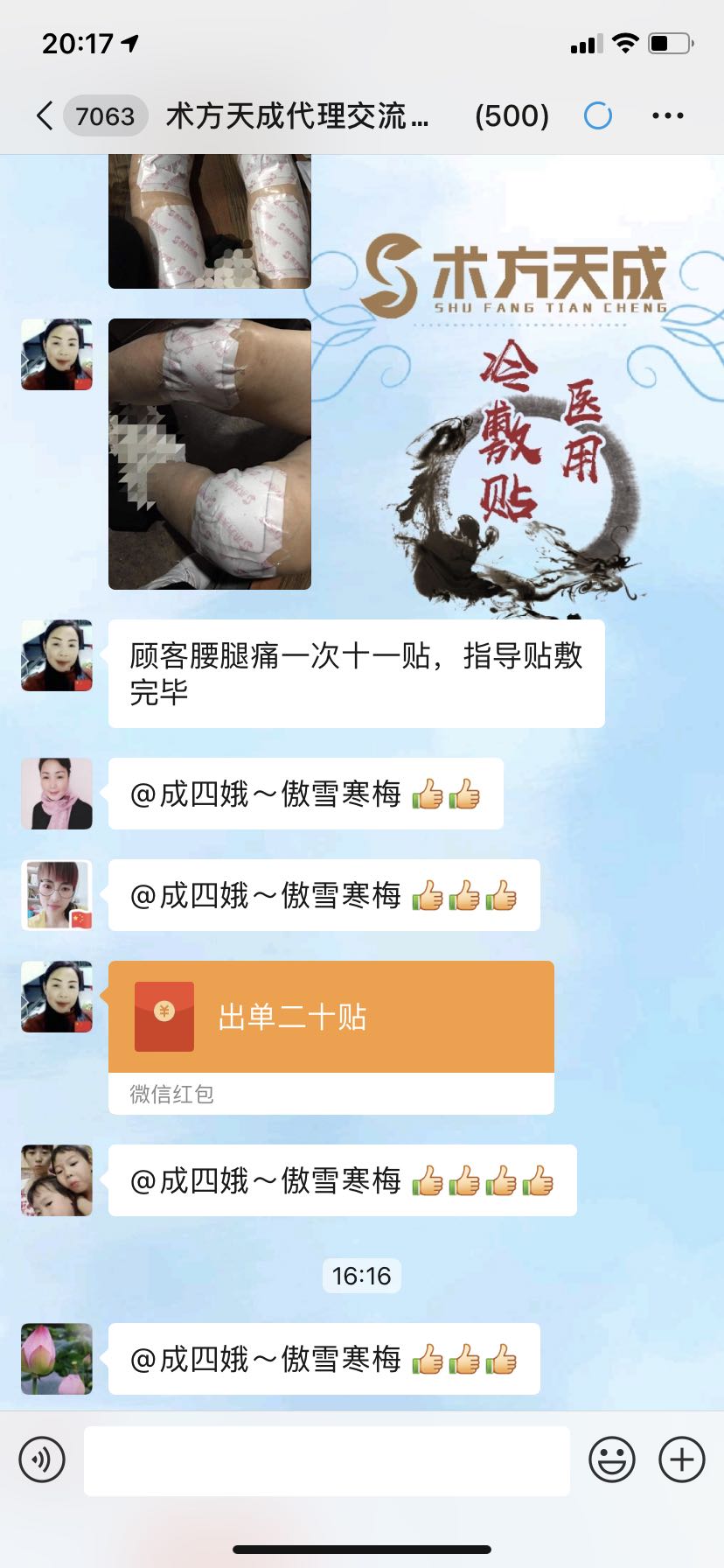Open the plus attachments menu
The height and width of the screenshot is (1568, 724).
(x=682, y=1459)
